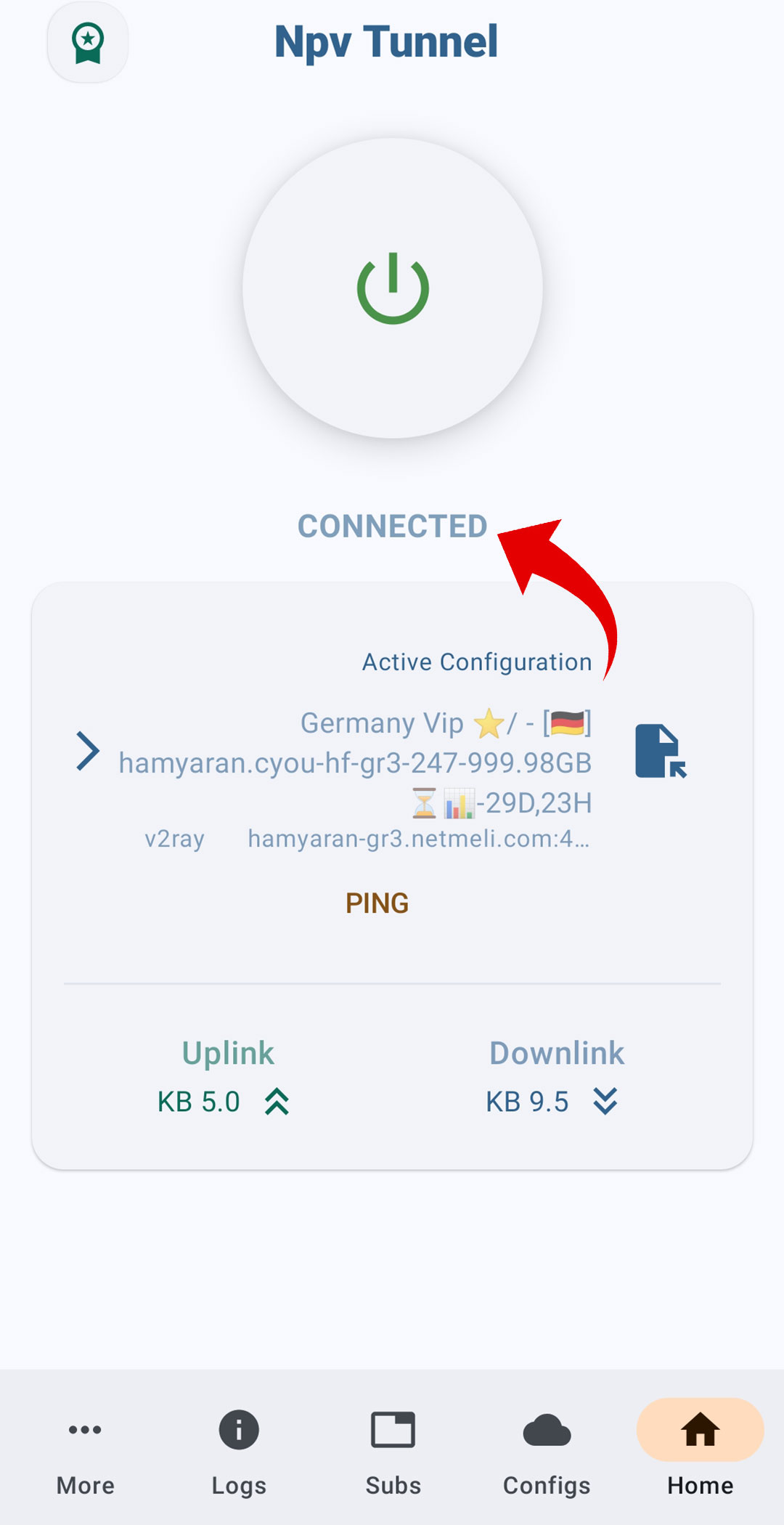The height and width of the screenshot is (1525, 784).
Task: Open the Subs tab
Action: point(393,1447)
